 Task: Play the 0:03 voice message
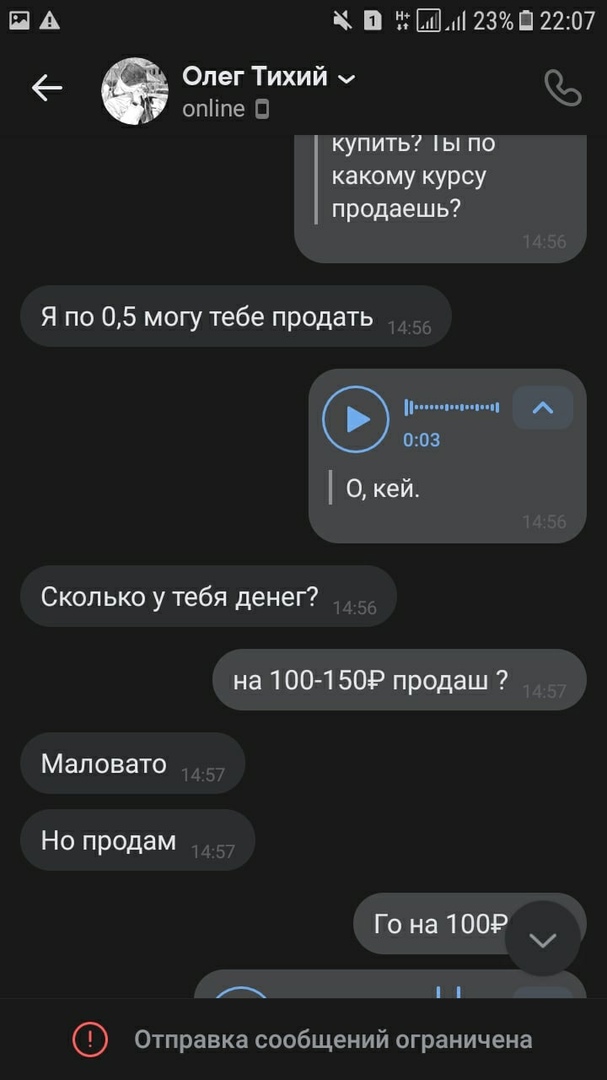pos(355,419)
